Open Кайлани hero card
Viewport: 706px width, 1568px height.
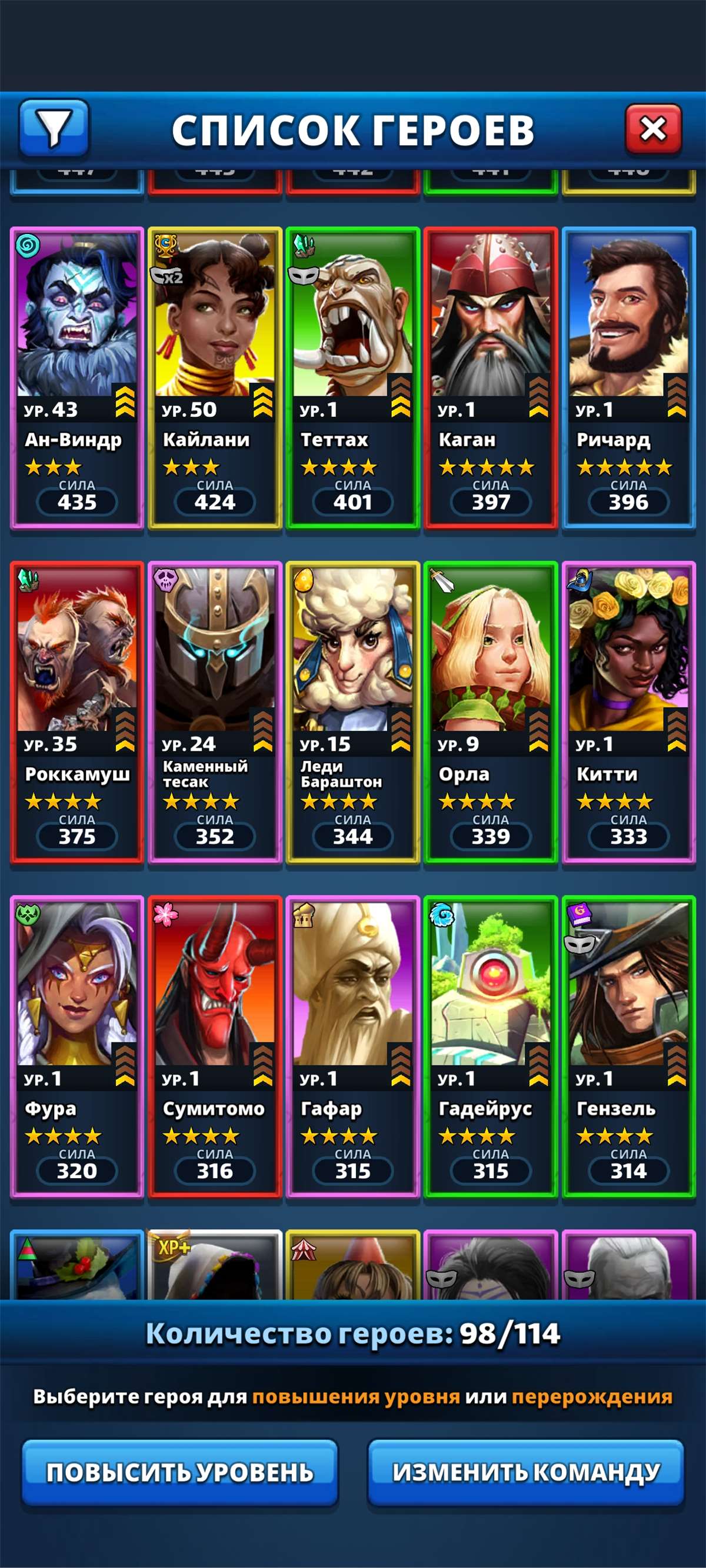coord(214,377)
